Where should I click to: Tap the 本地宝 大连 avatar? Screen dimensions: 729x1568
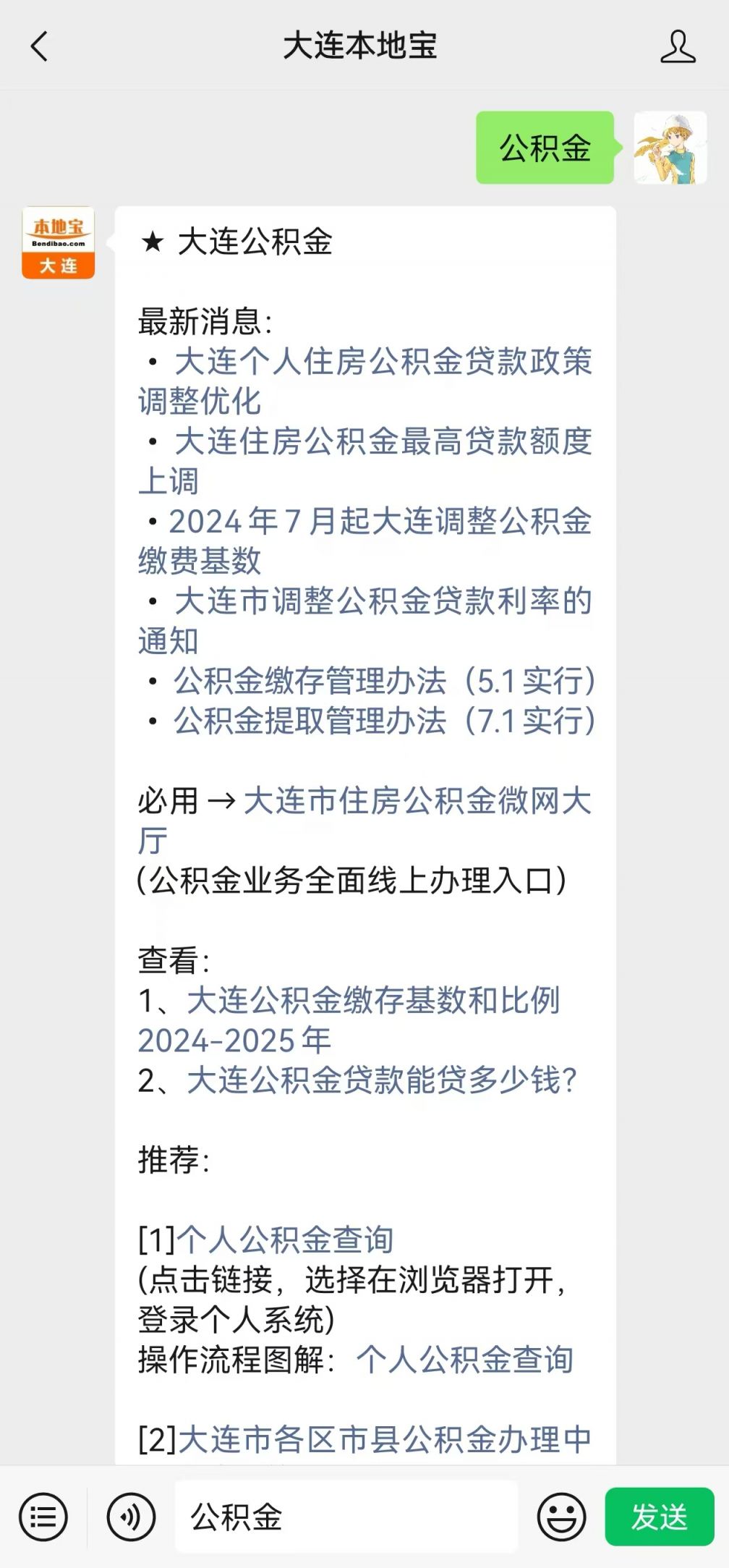tap(59, 243)
